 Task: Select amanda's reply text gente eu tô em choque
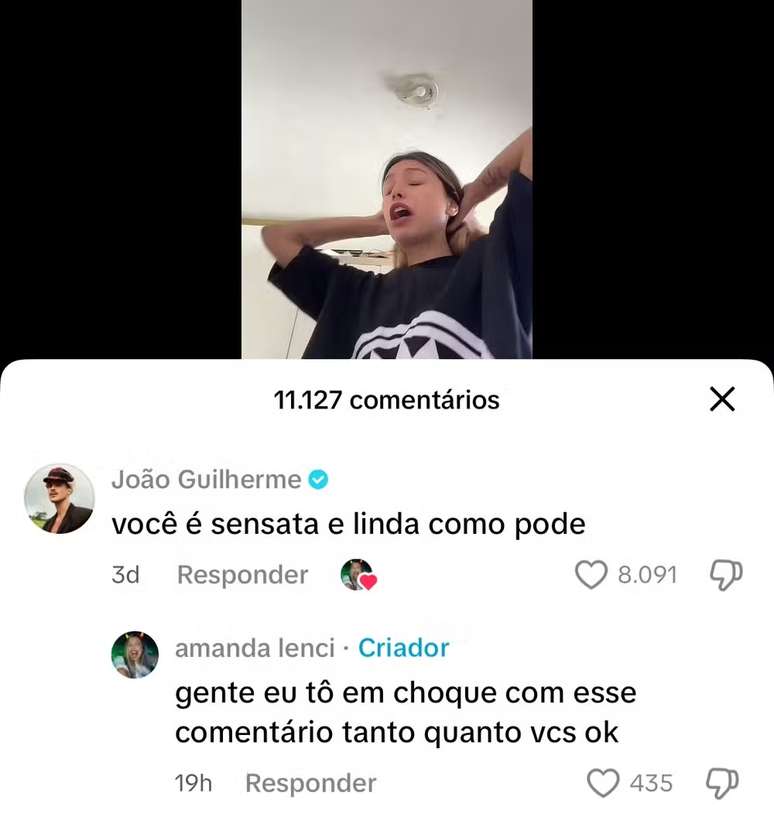click(400, 692)
